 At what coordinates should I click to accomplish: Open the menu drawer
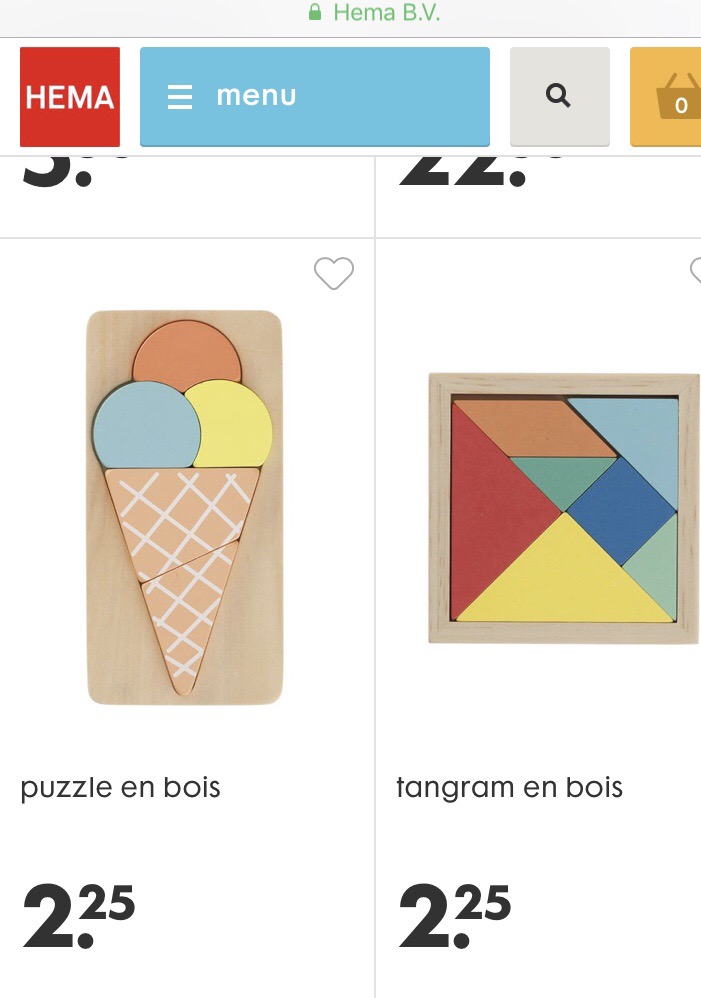(x=314, y=97)
